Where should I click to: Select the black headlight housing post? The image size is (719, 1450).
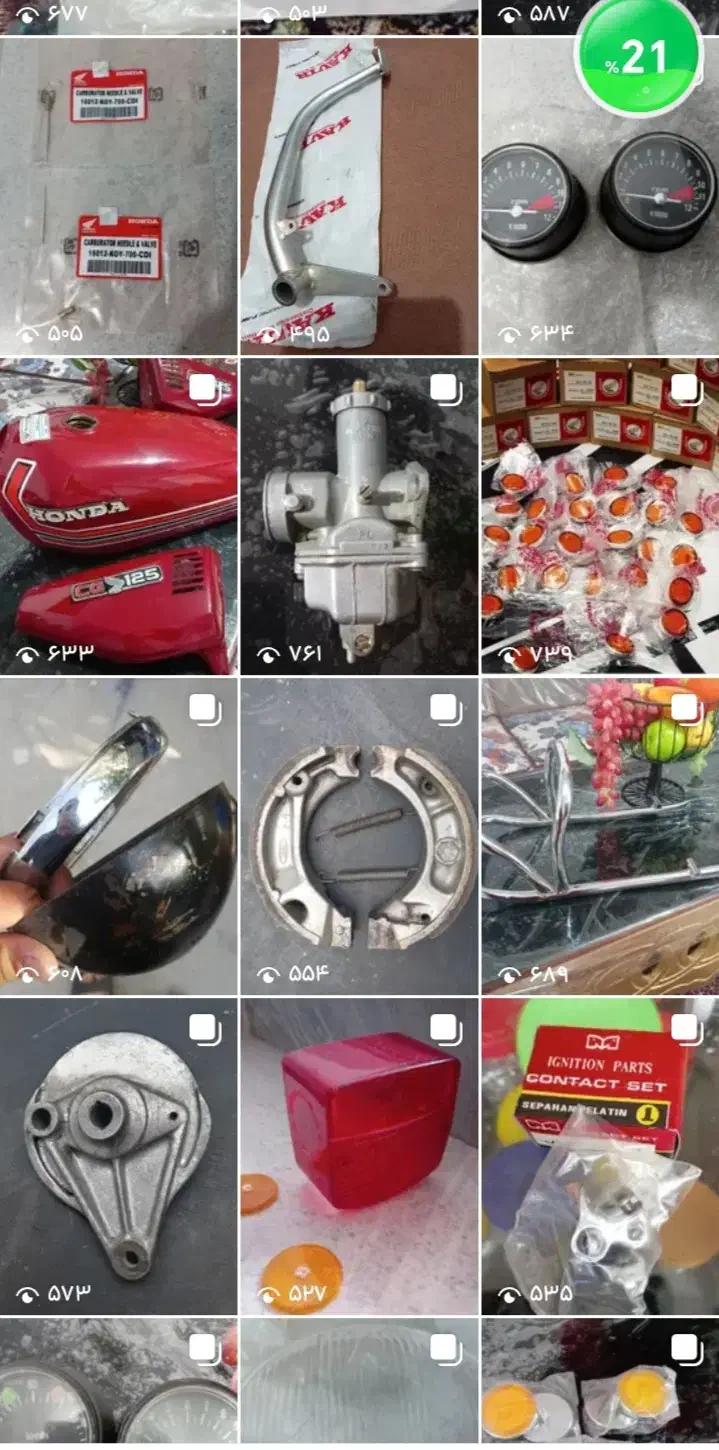click(118, 836)
